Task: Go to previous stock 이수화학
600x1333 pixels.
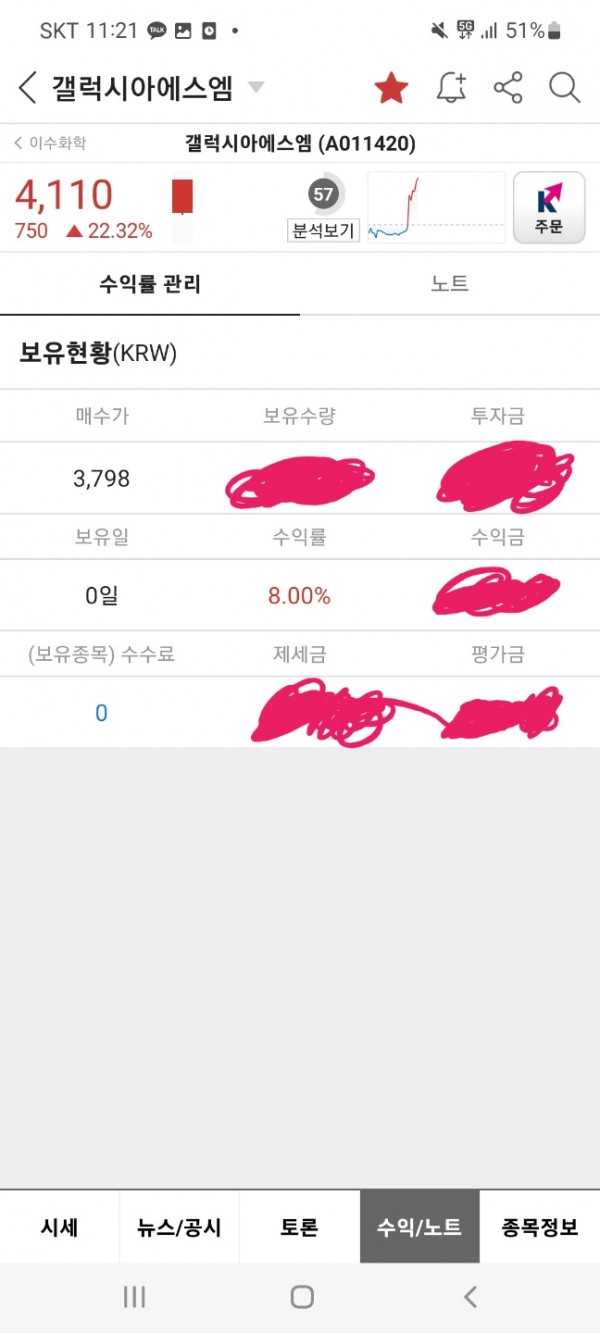Action: [50, 143]
